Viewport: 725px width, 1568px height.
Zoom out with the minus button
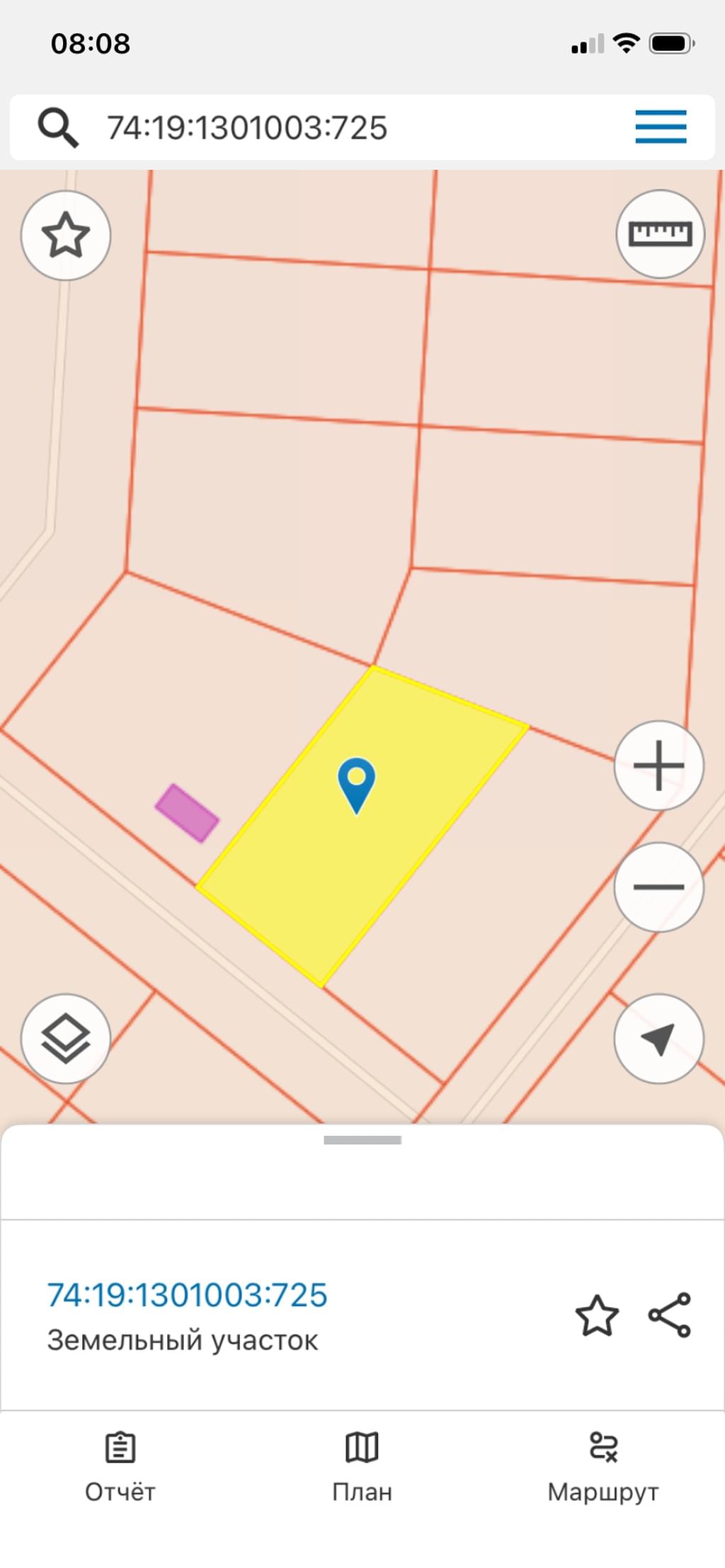(658, 887)
